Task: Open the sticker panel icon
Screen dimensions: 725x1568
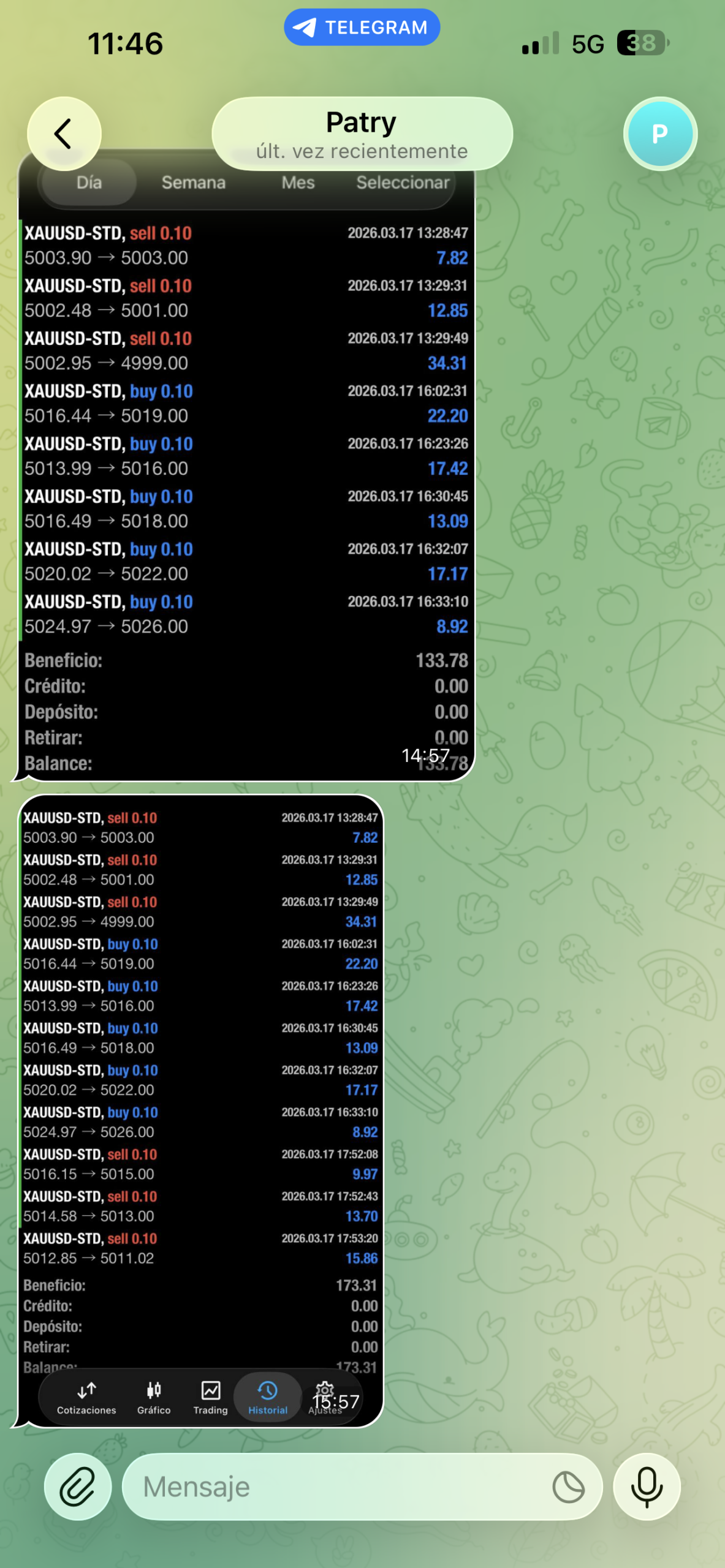Action: pyautogui.click(x=568, y=1487)
